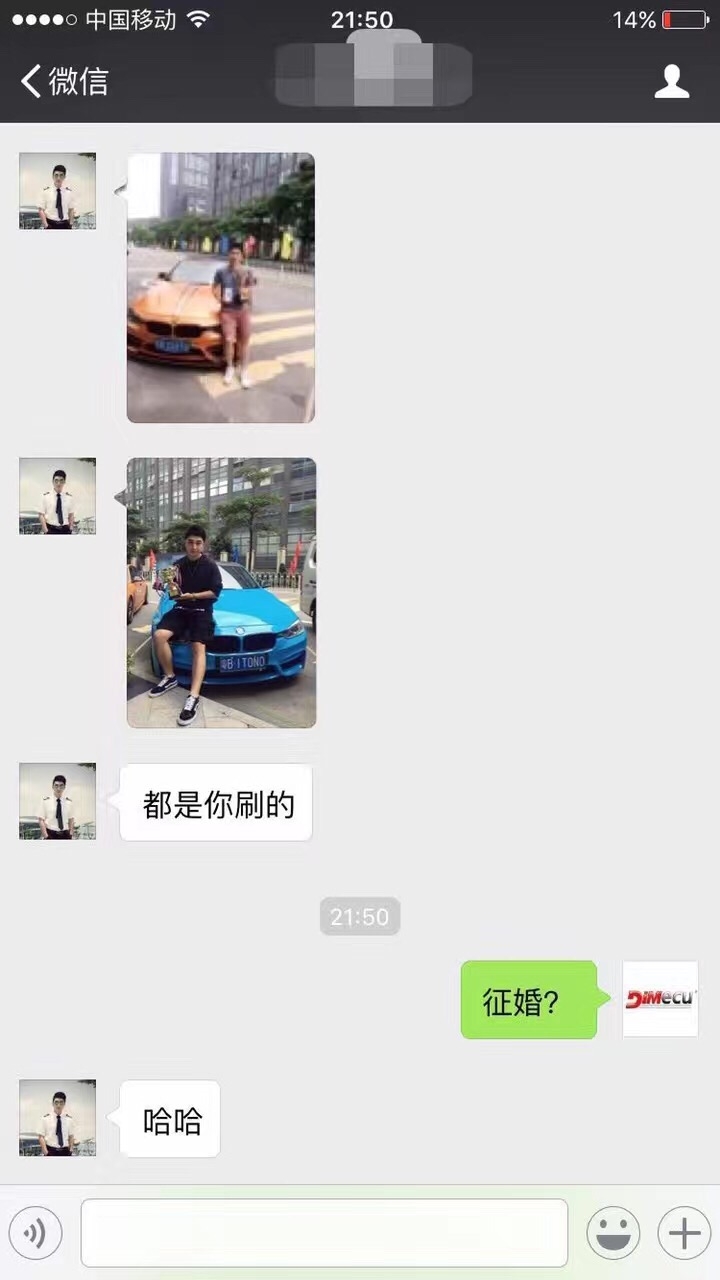Open the contact's avatar beside 哈哈

click(58, 1118)
